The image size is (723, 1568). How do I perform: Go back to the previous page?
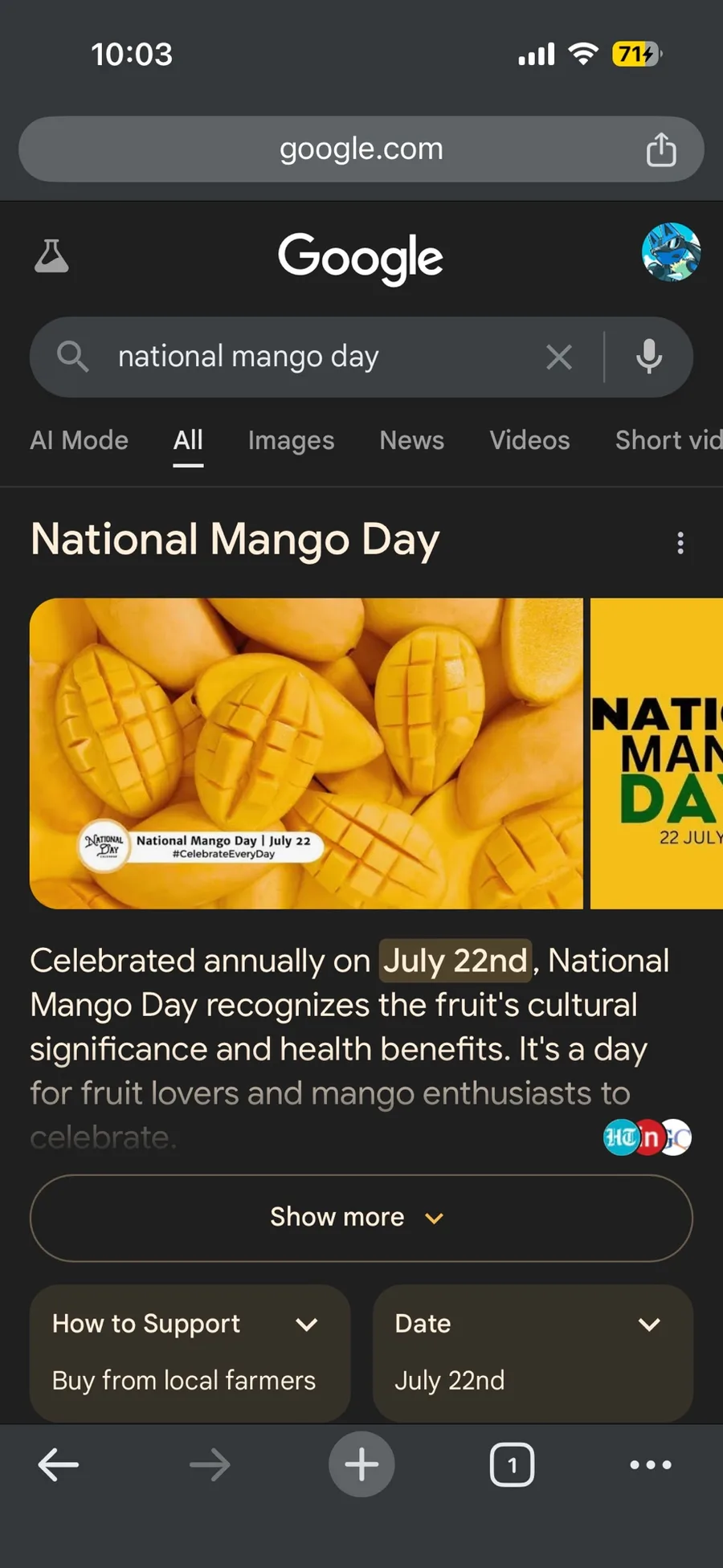(59, 1464)
